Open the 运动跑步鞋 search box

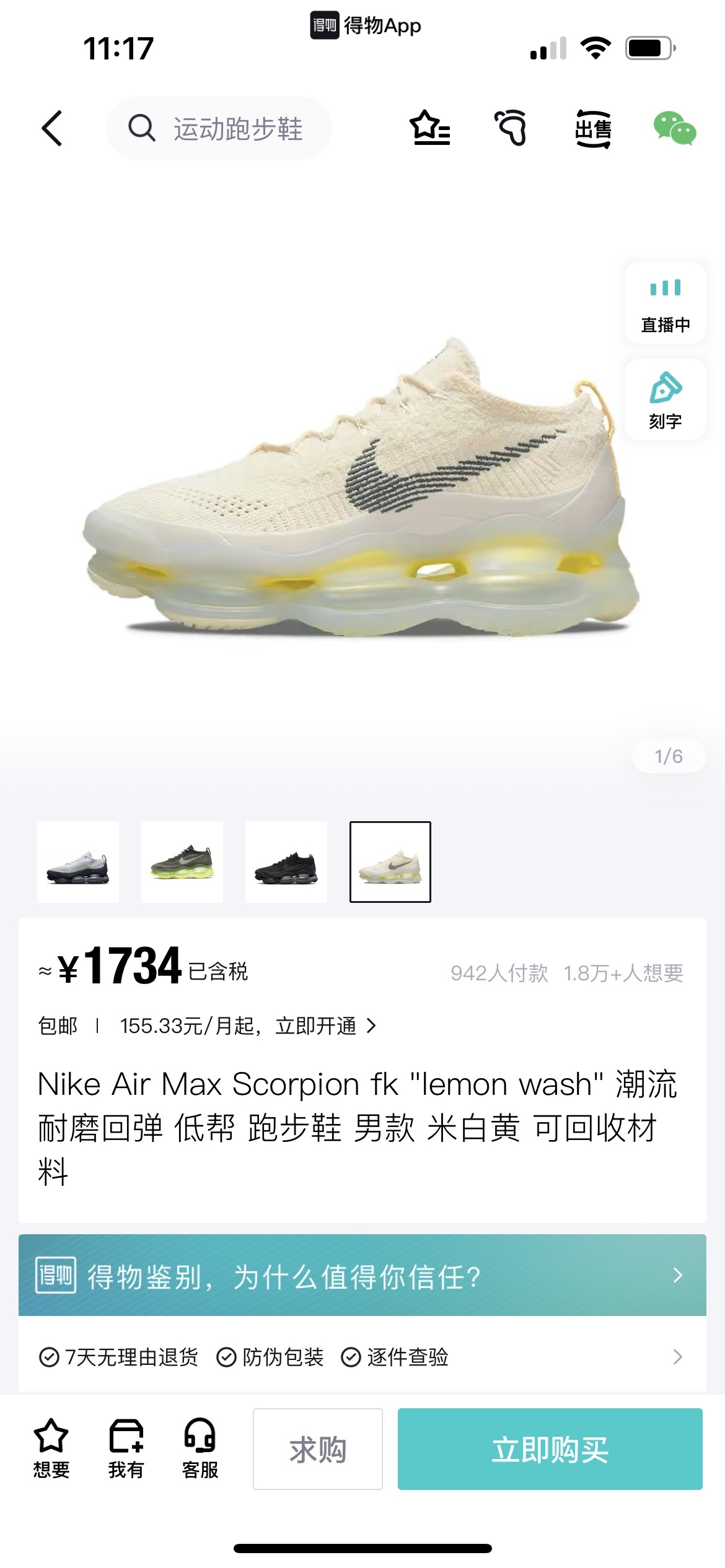[x=219, y=129]
